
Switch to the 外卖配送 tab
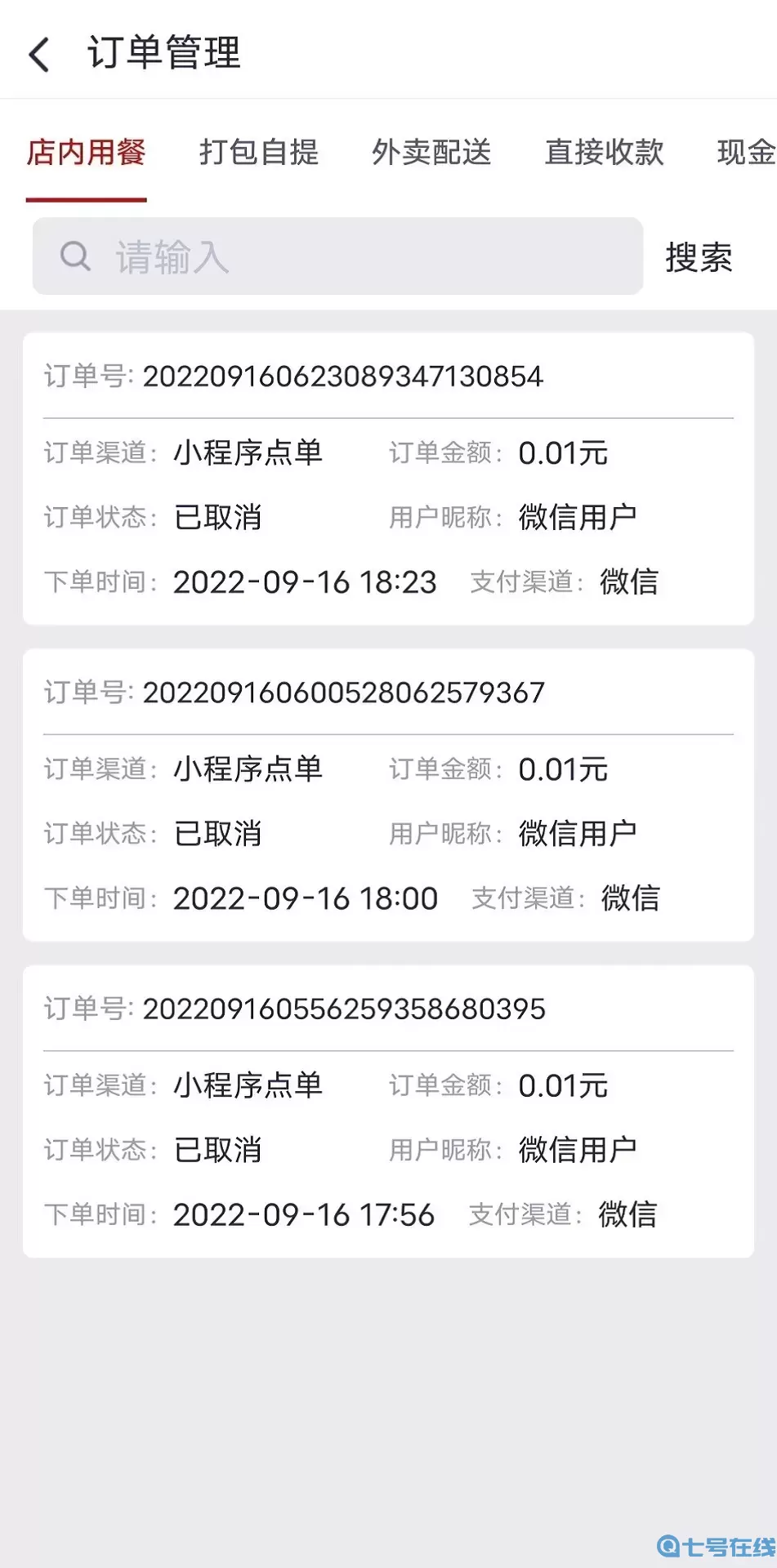[x=431, y=154]
